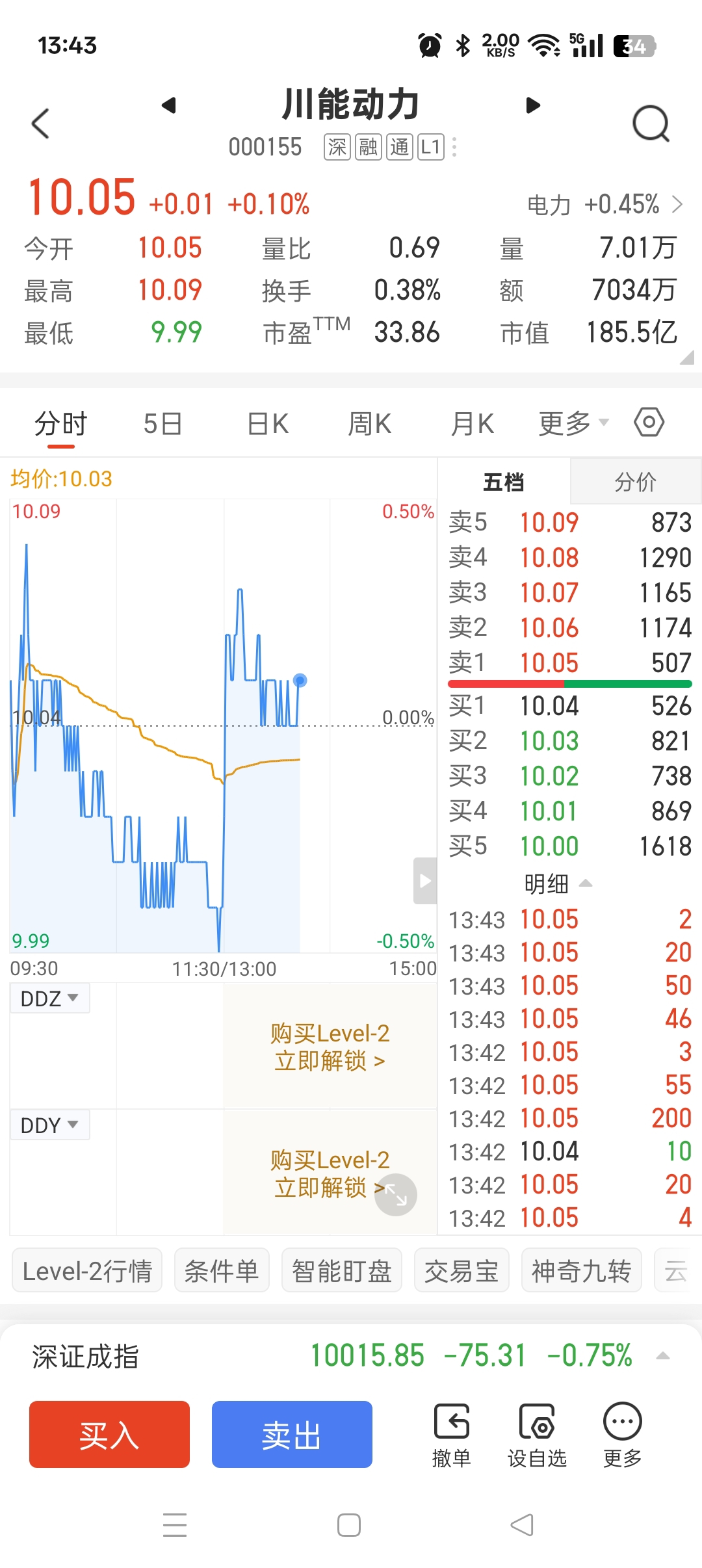Switch to the next stock
702x1568 pixels.
tap(533, 105)
